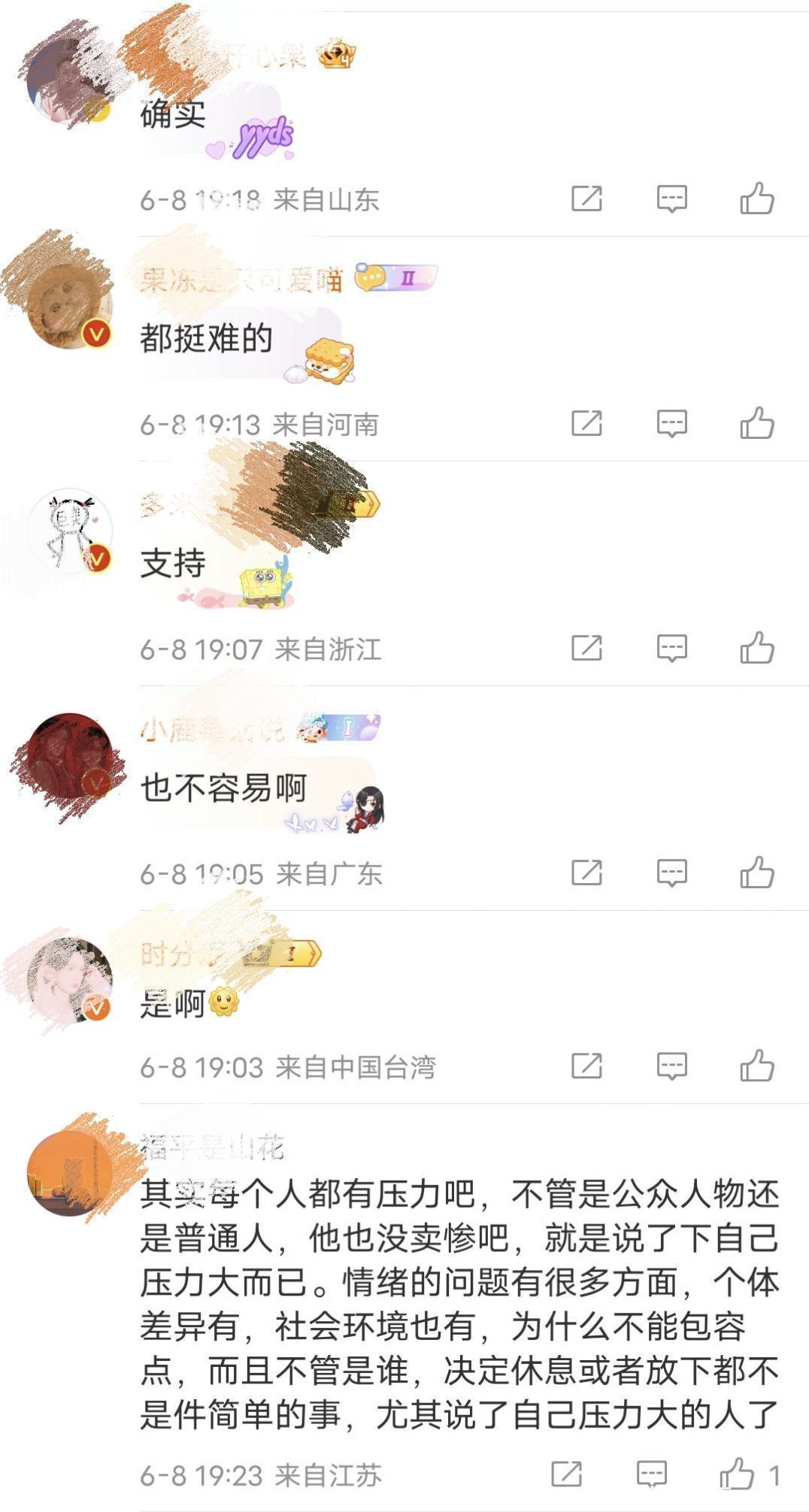Like the 也不容易啊 comment
The image size is (809, 1512).
[x=756, y=872]
